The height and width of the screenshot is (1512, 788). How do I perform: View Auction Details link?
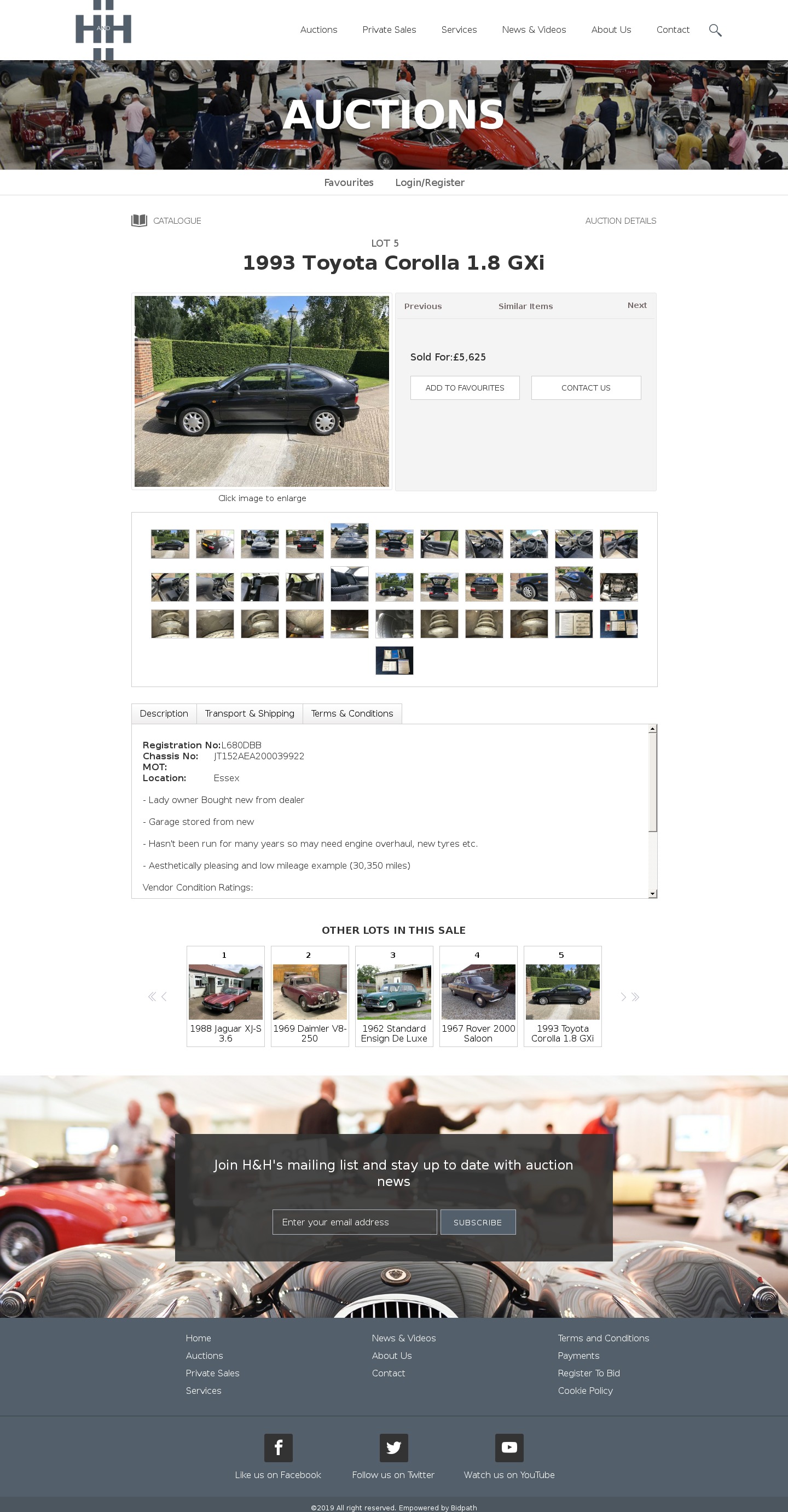tap(620, 220)
